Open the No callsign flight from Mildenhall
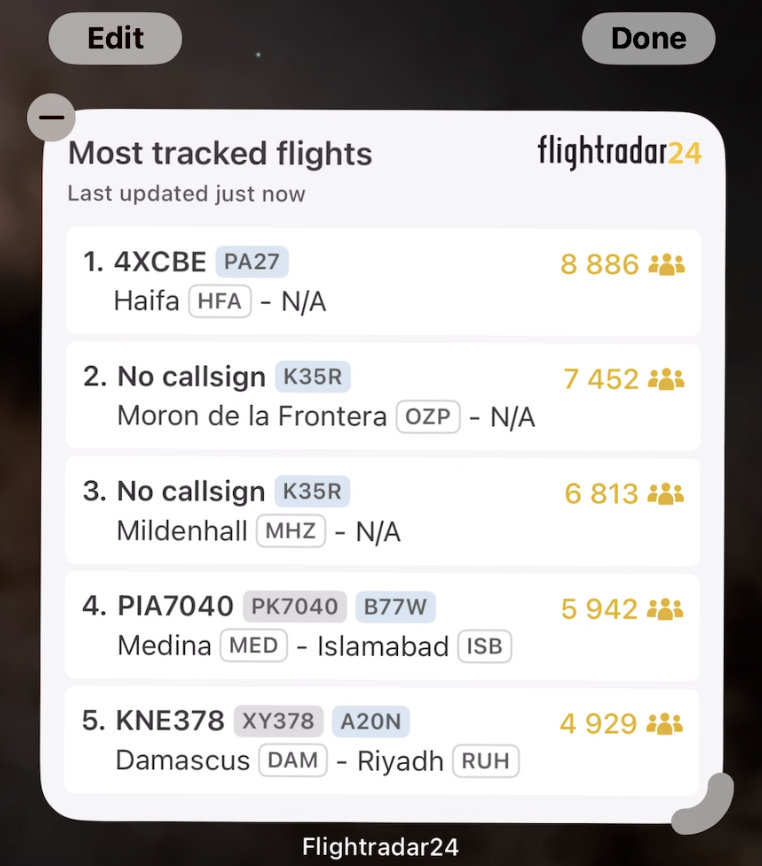The height and width of the screenshot is (866, 762). point(383,511)
